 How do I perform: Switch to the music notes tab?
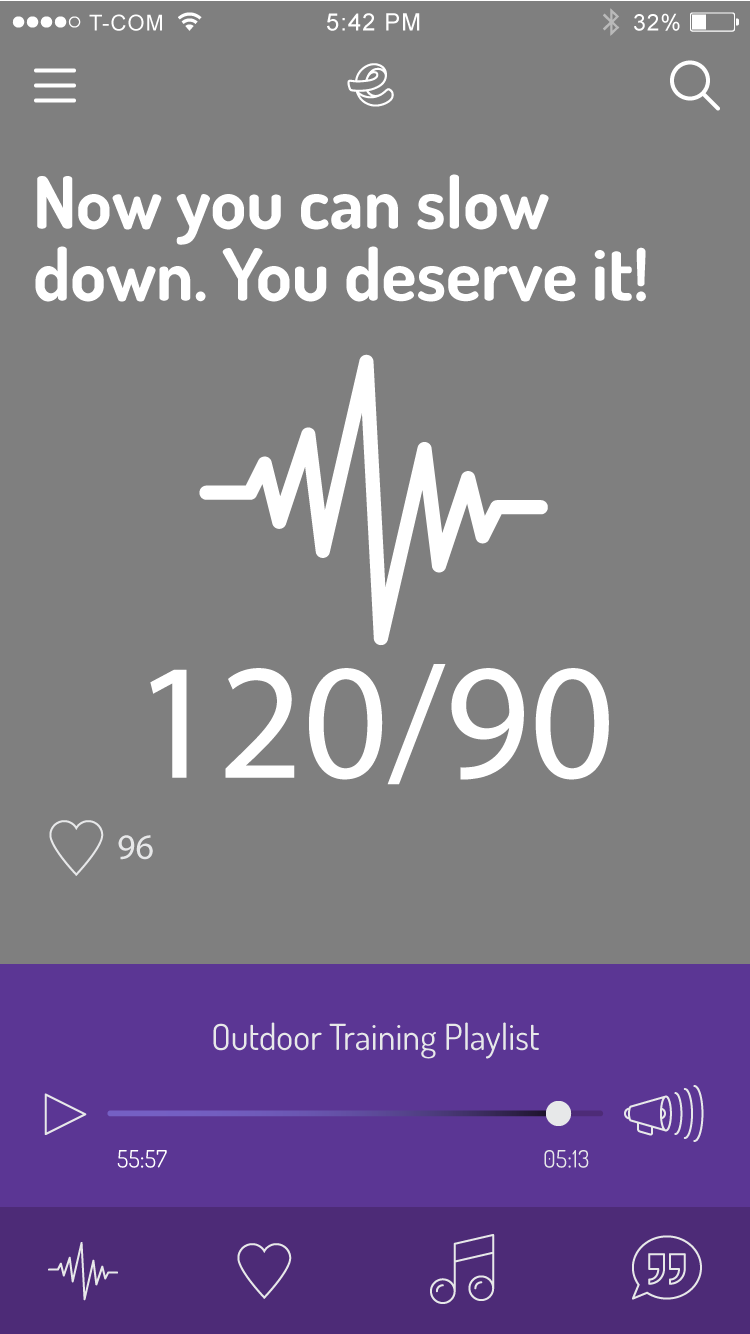(462, 1269)
